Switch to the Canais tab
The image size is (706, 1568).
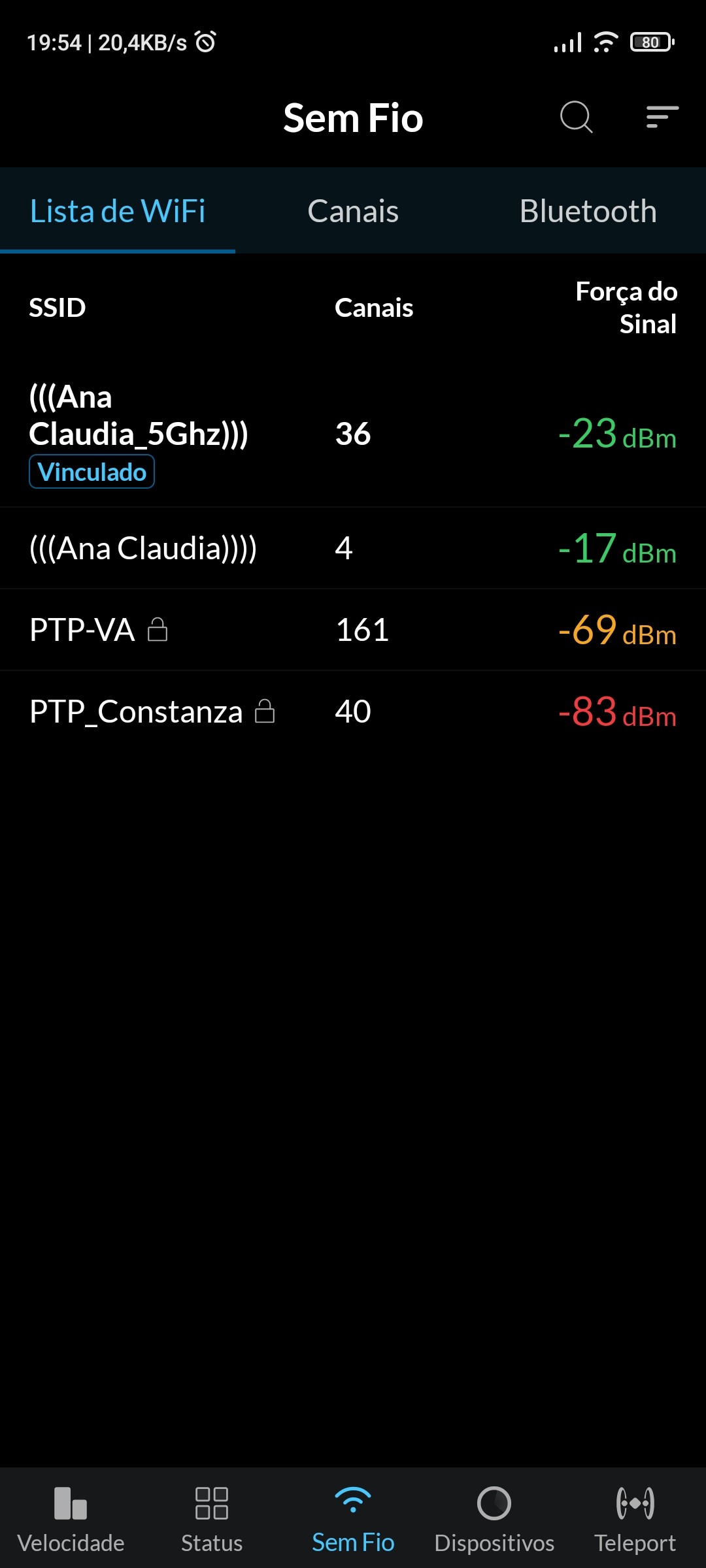click(353, 211)
